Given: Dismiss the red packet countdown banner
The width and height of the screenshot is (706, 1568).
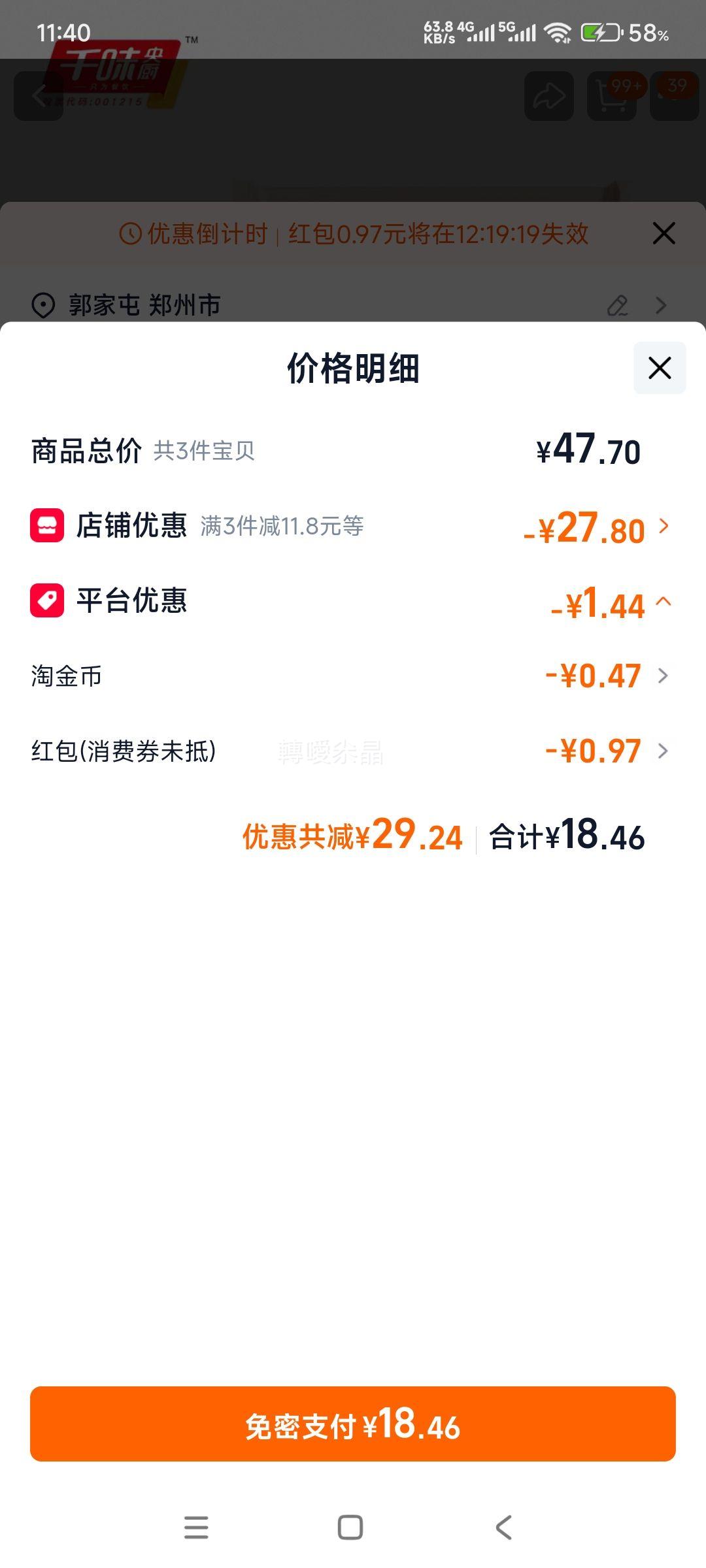Looking at the screenshot, I should pos(663,233).
